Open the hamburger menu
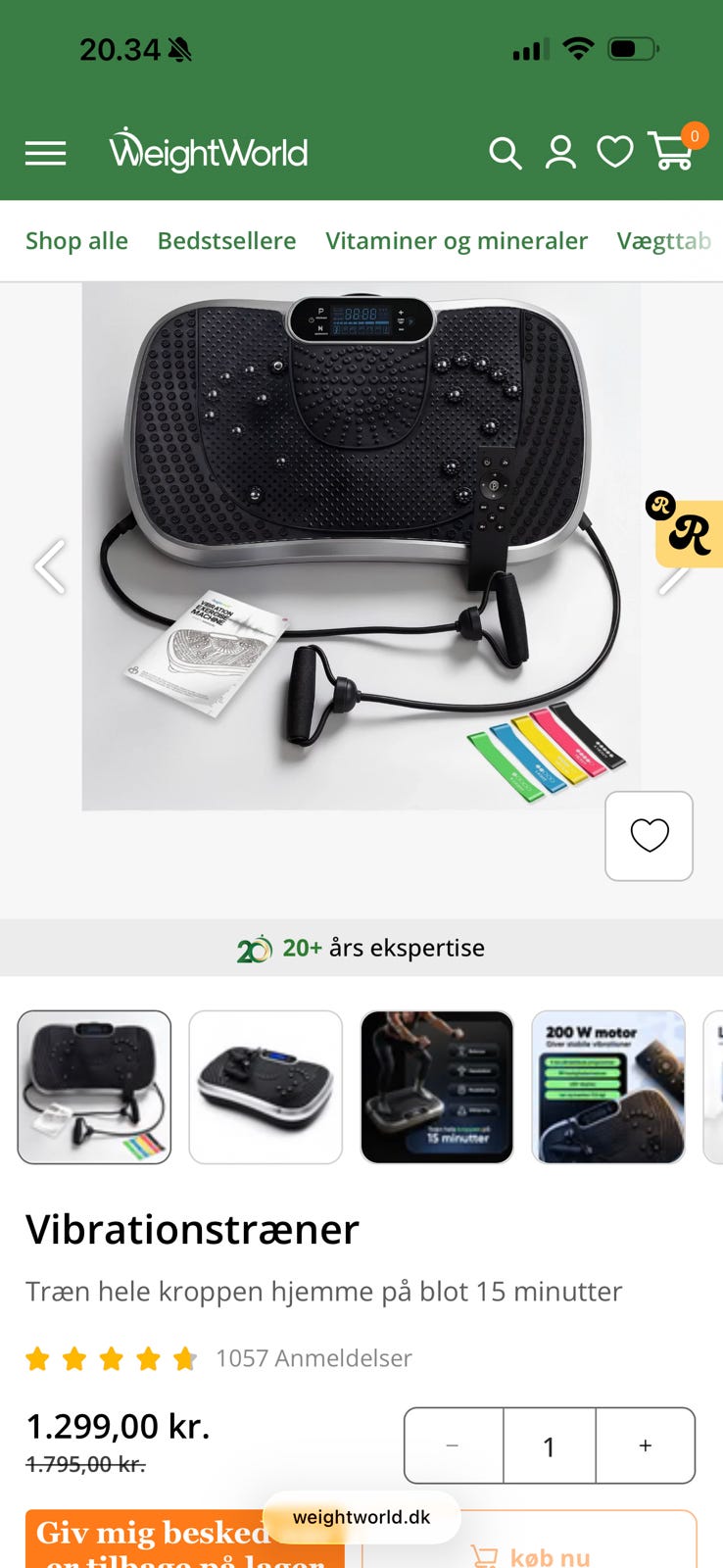The width and height of the screenshot is (723, 1568). tap(45, 153)
